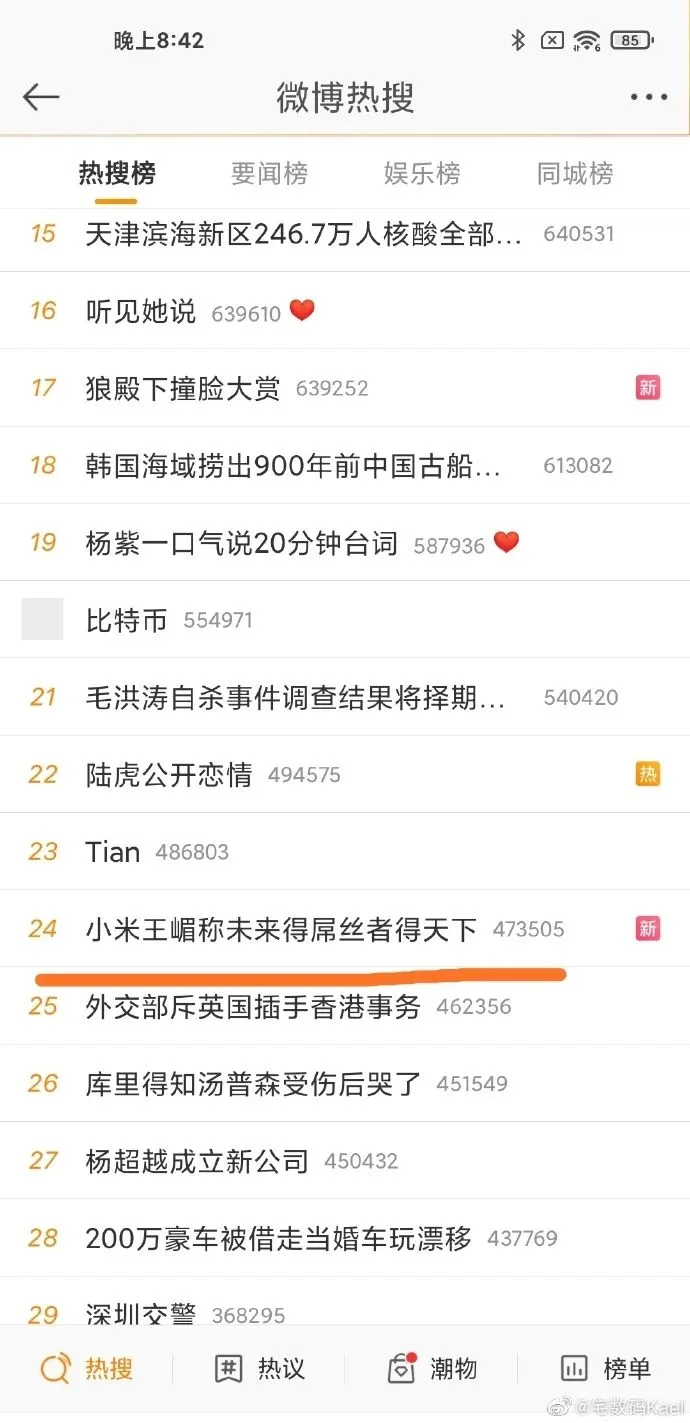Open the 狼殿下撞脸大赏 topic
The height and width of the screenshot is (1423, 690).
(345, 388)
